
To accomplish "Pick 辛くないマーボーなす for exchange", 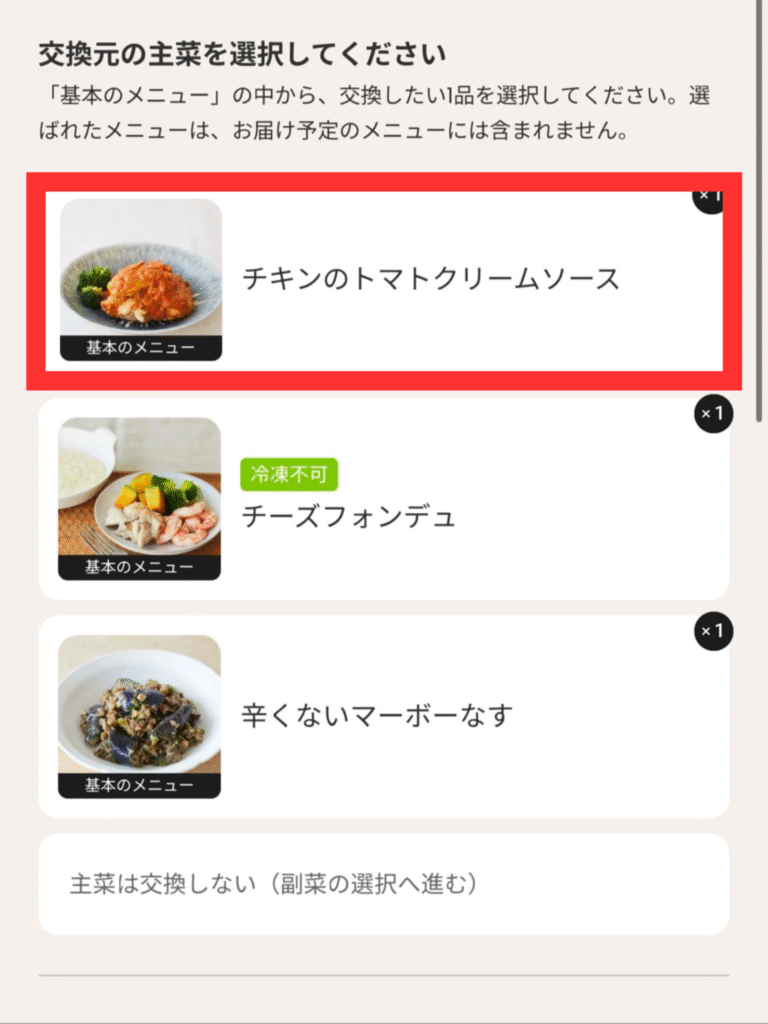I will [384, 716].
